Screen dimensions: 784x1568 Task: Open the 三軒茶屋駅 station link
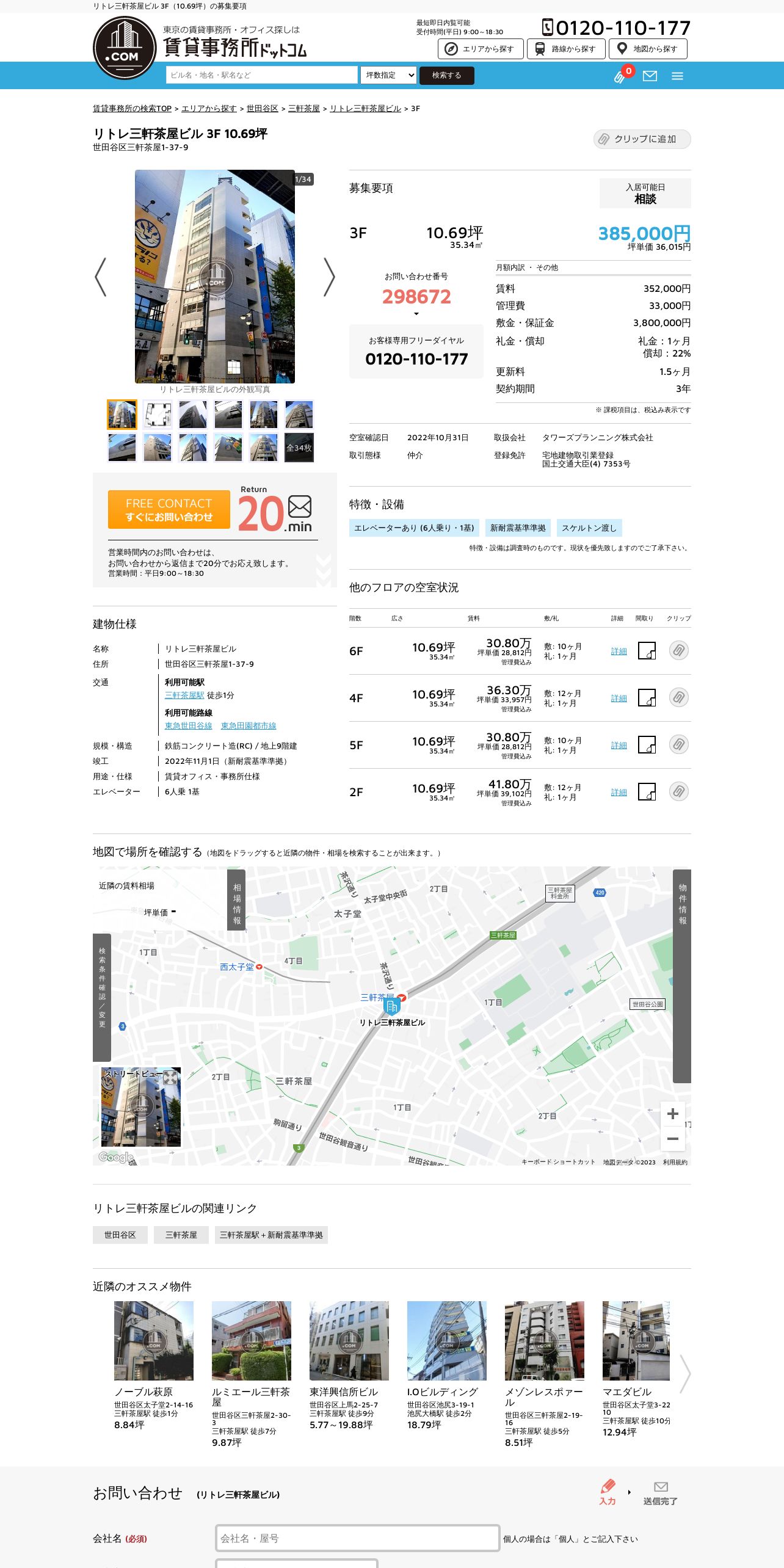[184, 695]
